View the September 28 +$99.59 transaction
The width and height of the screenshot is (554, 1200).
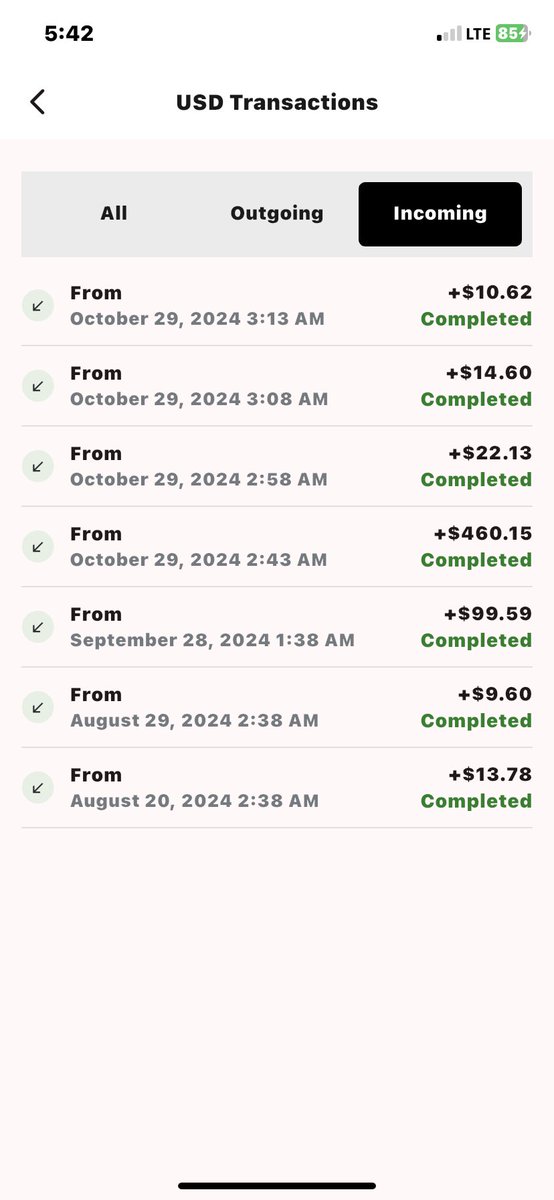pyautogui.click(x=277, y=627)
